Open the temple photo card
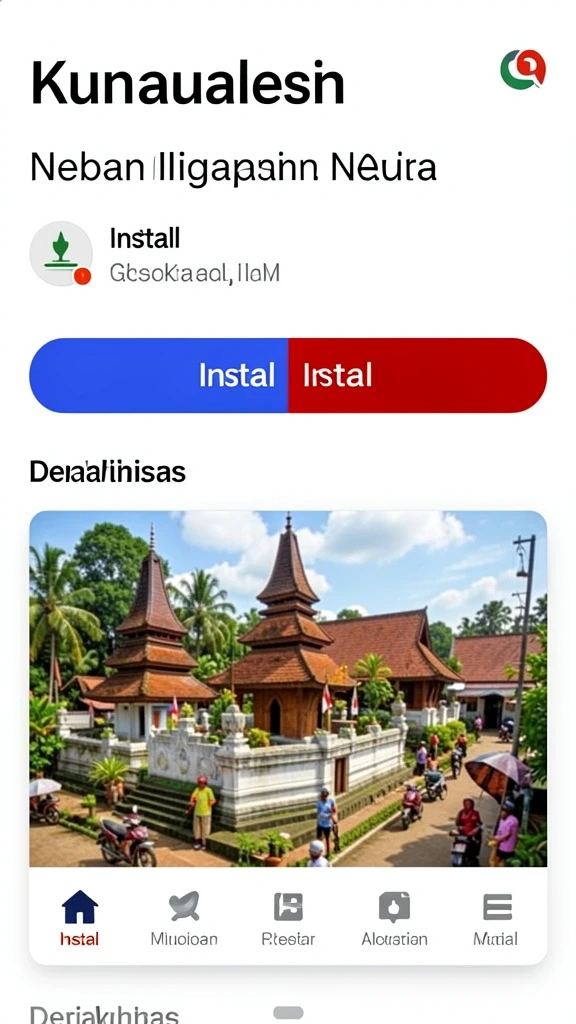Image resolution: width=576 pixels, height=1024 pixels. [288, 688]
